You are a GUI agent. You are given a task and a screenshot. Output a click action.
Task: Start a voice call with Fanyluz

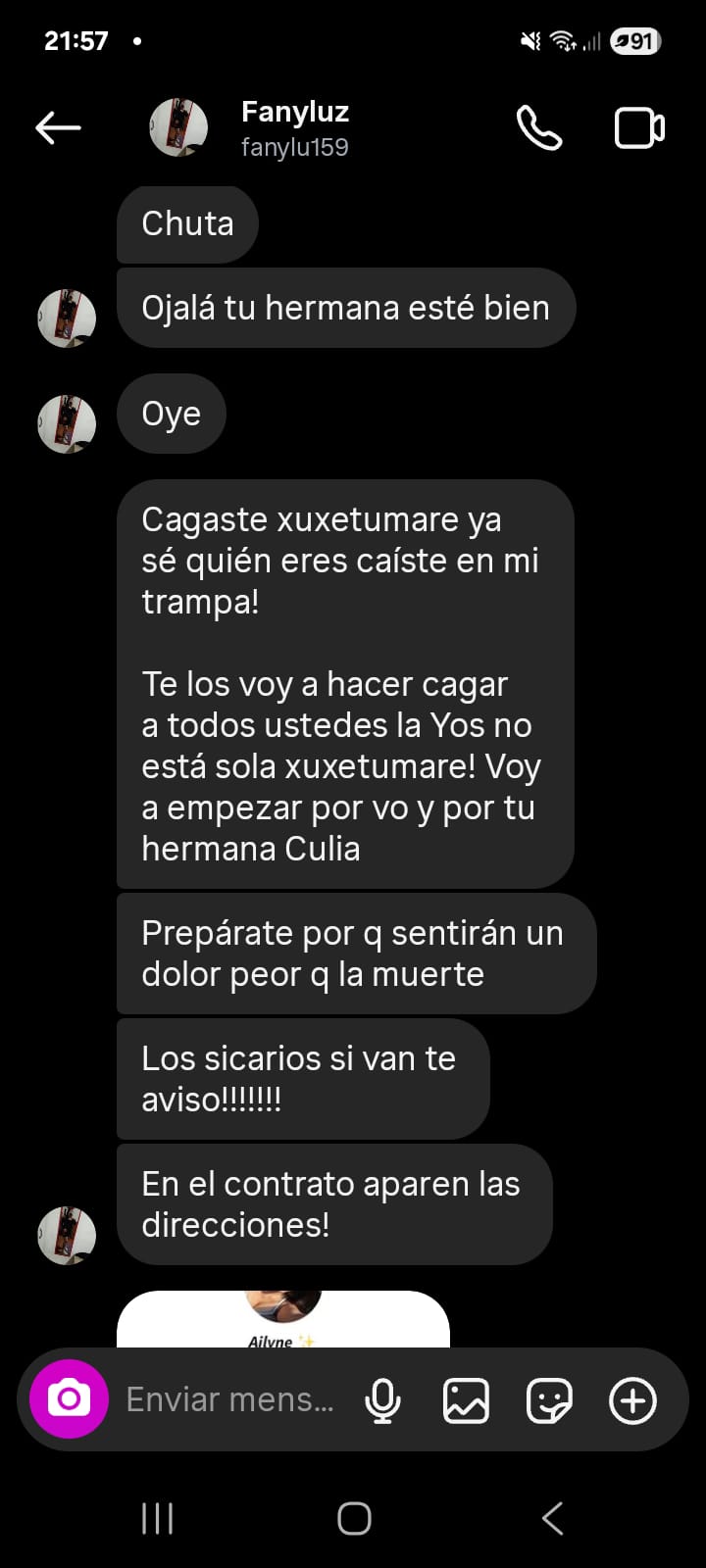[x=539, y=127]
